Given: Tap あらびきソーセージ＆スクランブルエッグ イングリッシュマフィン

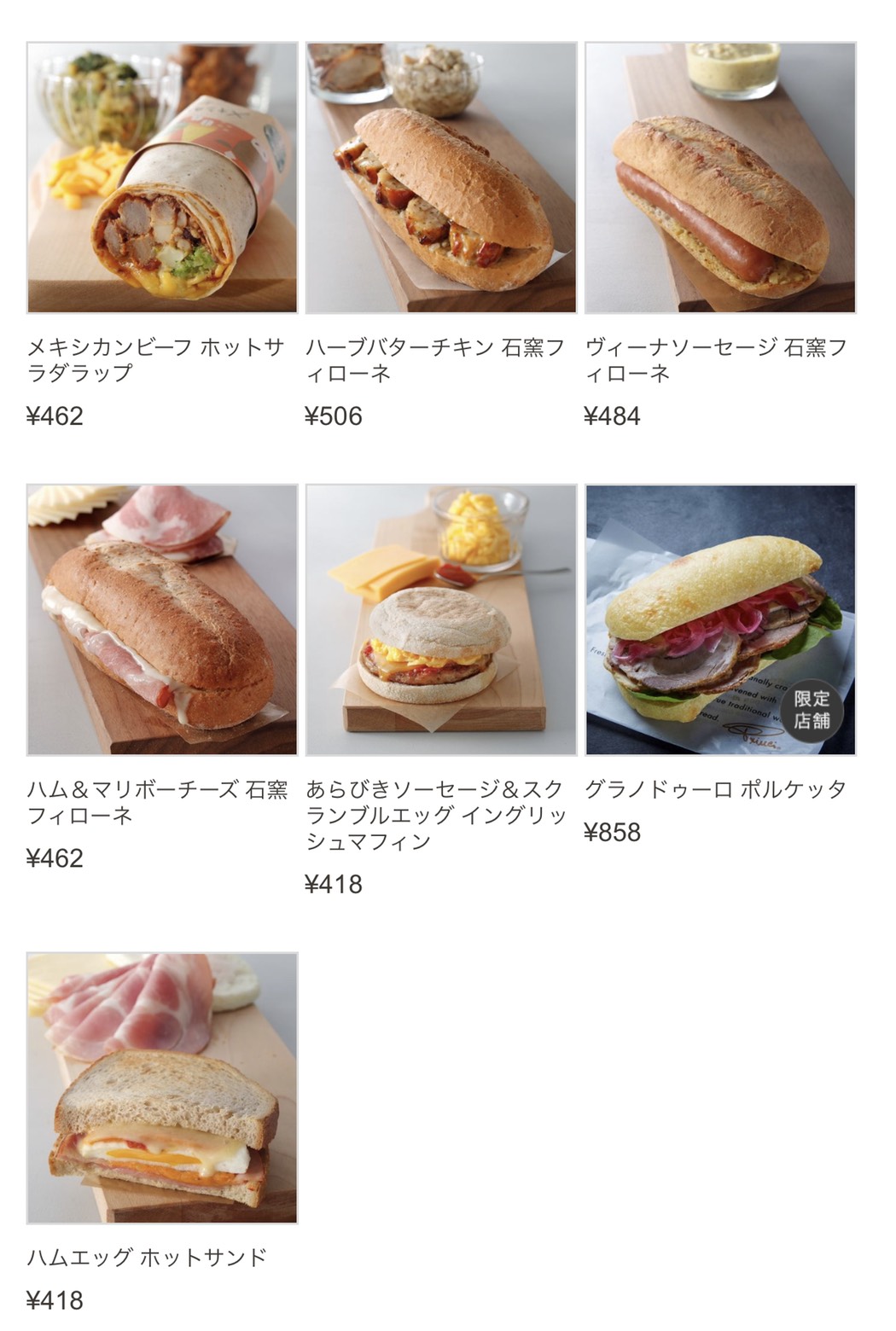Looking at the screenshot, I should (x=441, y=619).
